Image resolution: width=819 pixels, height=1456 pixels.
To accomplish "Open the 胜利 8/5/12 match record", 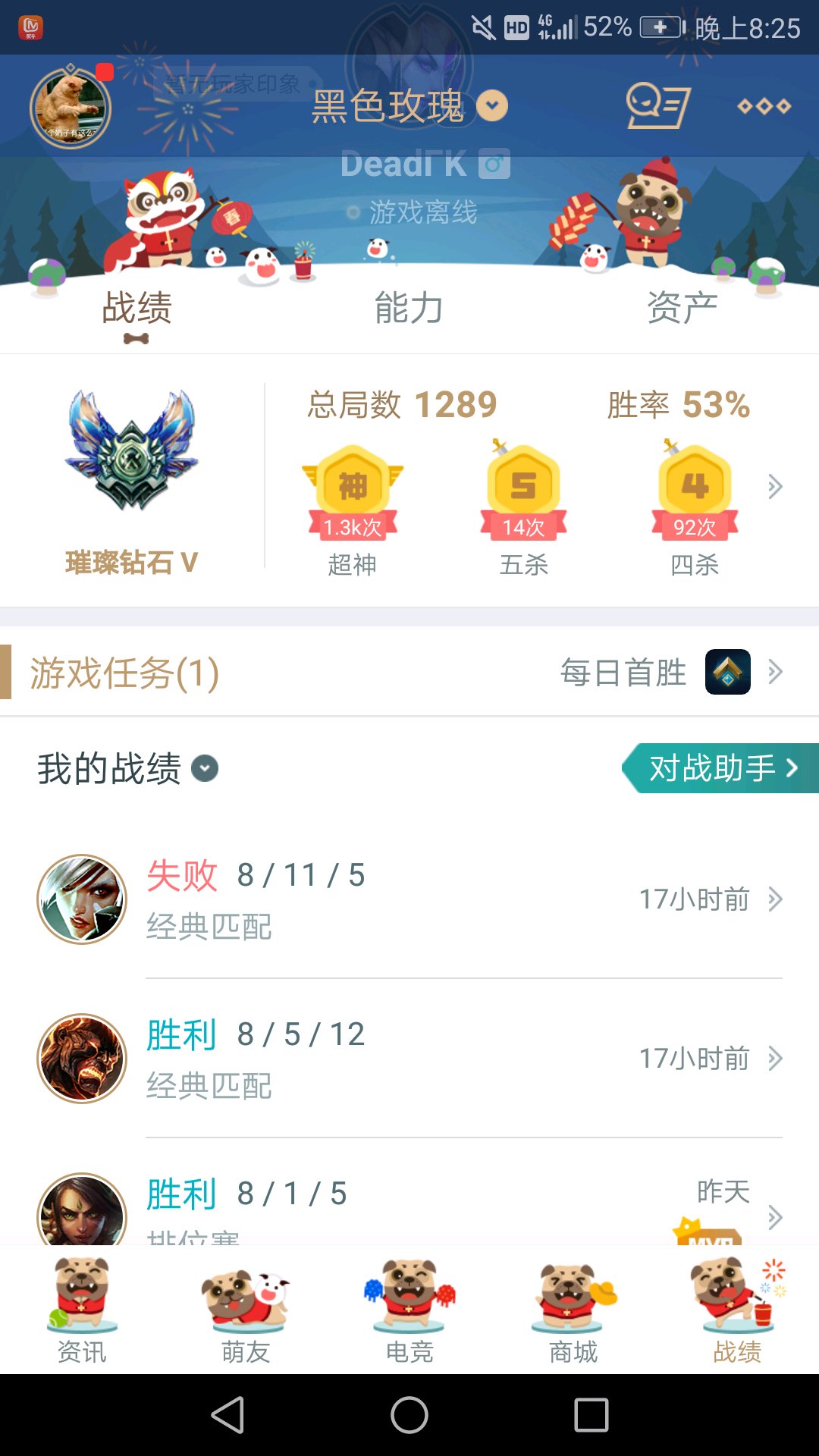I will (409, 1059).
